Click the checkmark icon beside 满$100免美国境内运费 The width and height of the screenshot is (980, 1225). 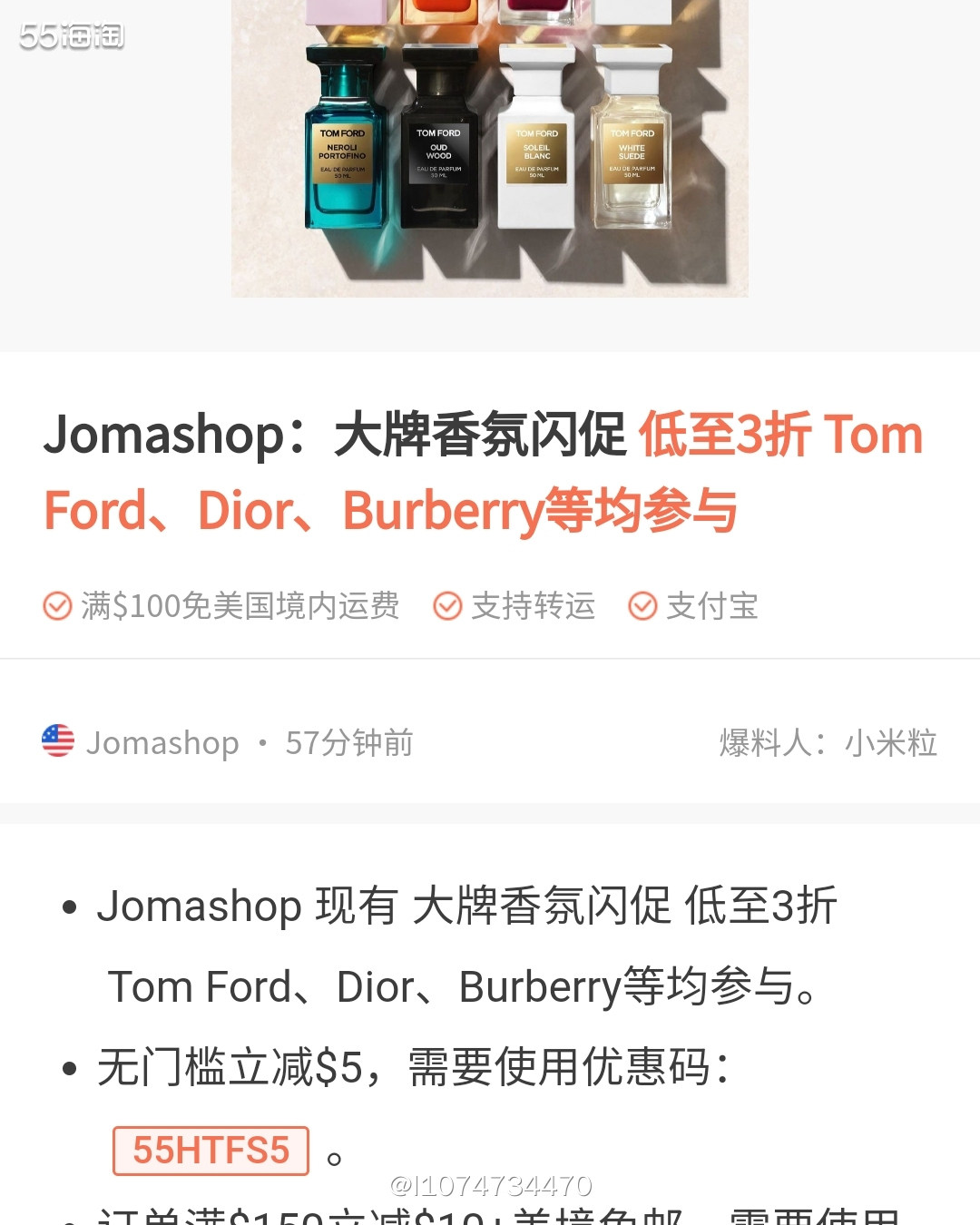(x=58, y=606)
